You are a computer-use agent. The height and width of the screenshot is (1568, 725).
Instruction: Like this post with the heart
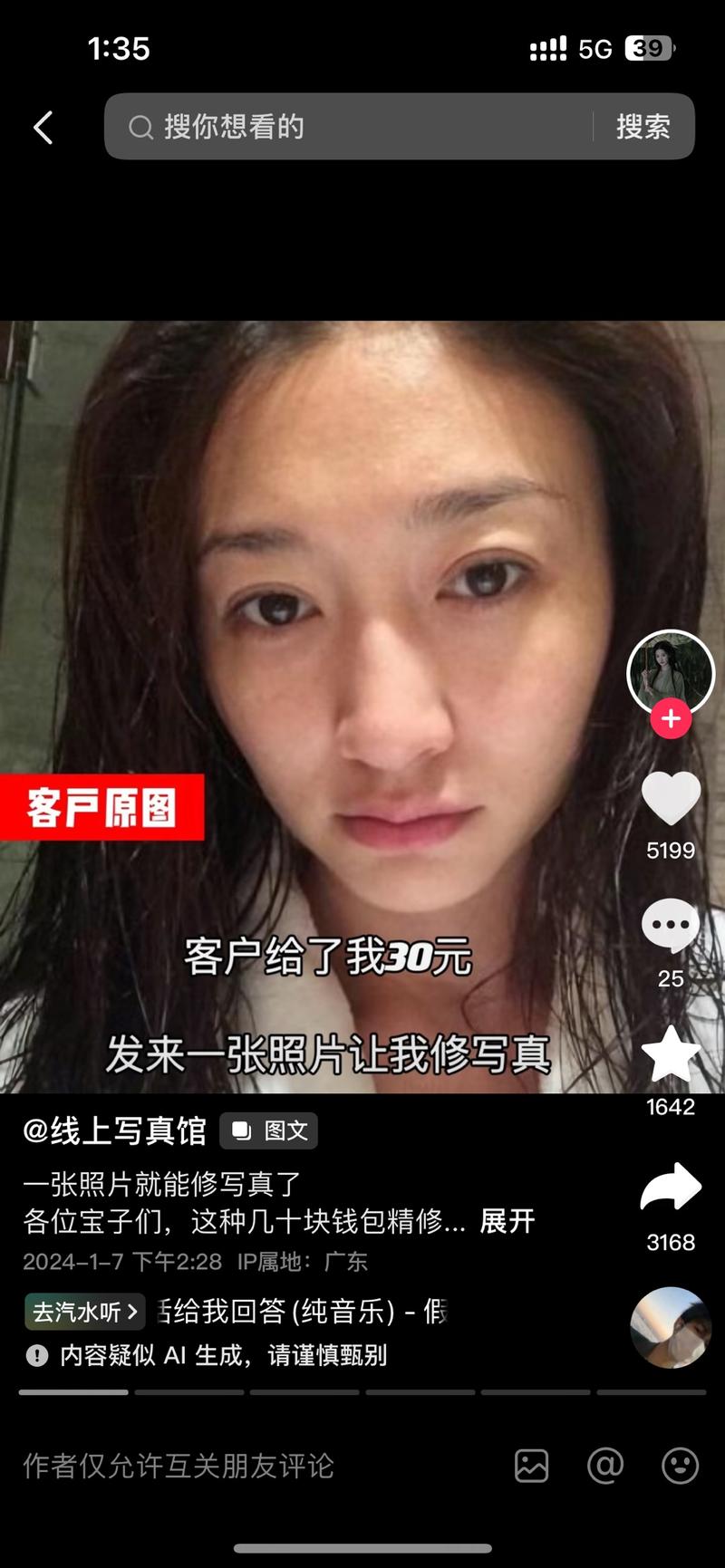[x=671, y=801]
